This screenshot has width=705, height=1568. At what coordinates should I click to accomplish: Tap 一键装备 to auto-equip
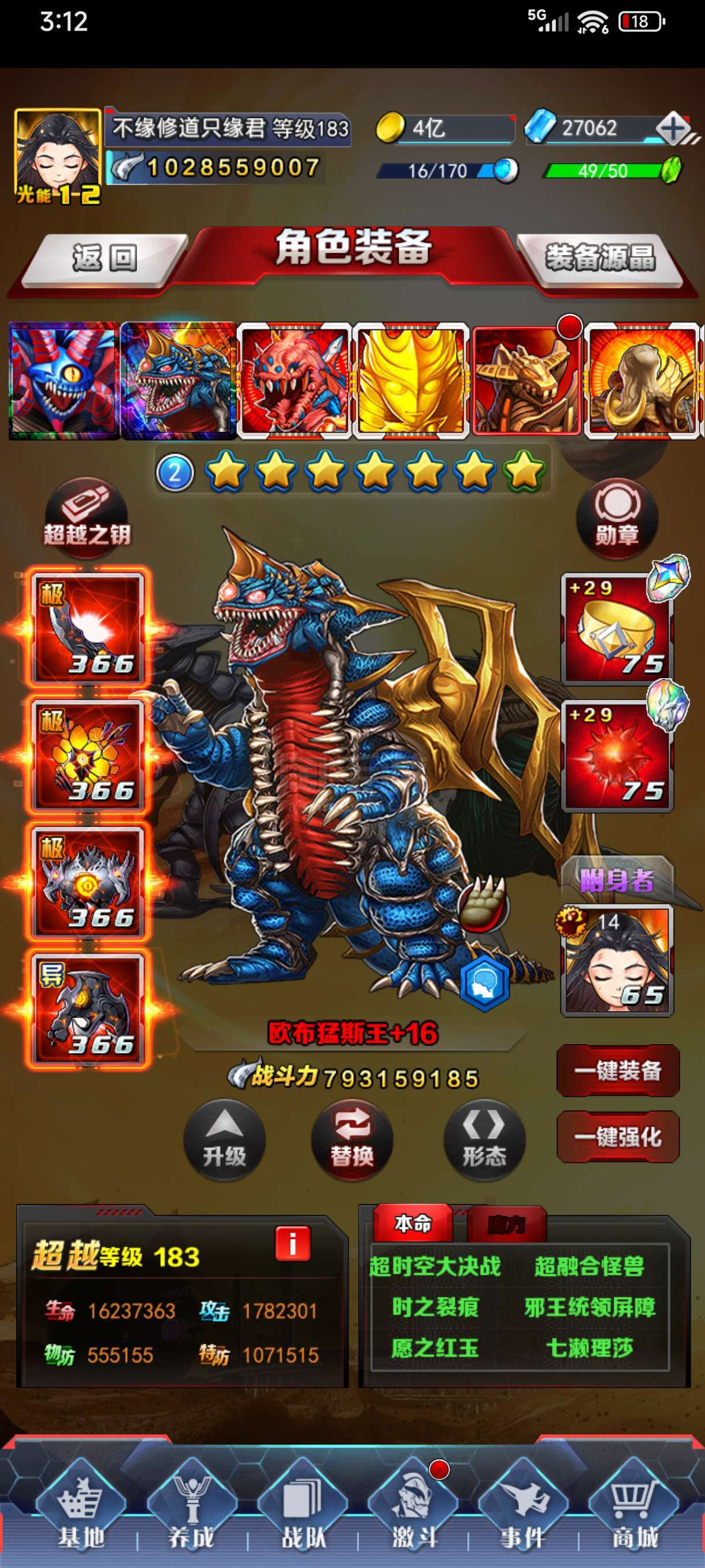click(x=618, y=1071)
